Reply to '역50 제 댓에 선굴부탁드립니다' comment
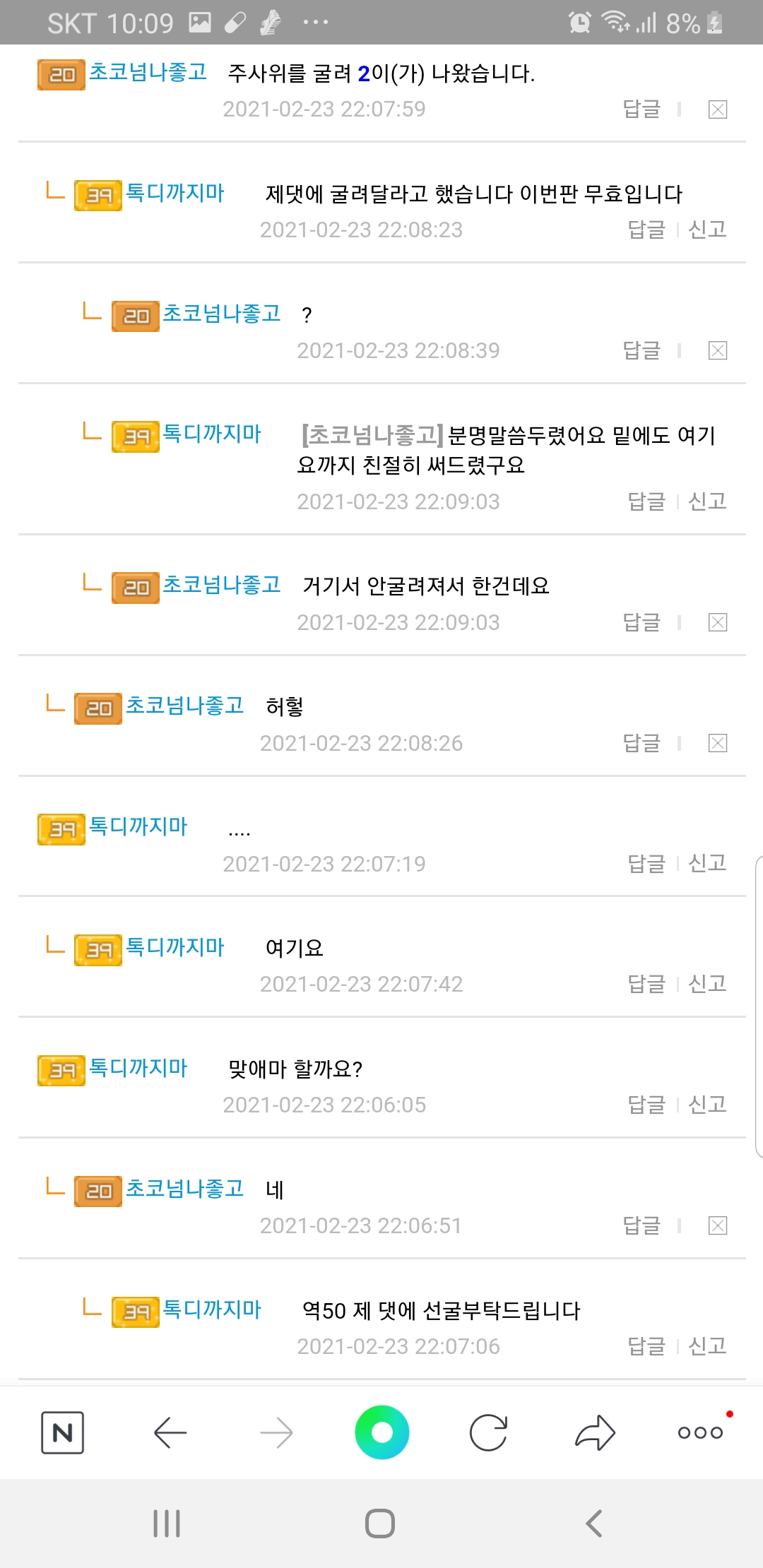Image resolution: width=763 pixels, height=1568 pixels. (x=646, y=1346)
